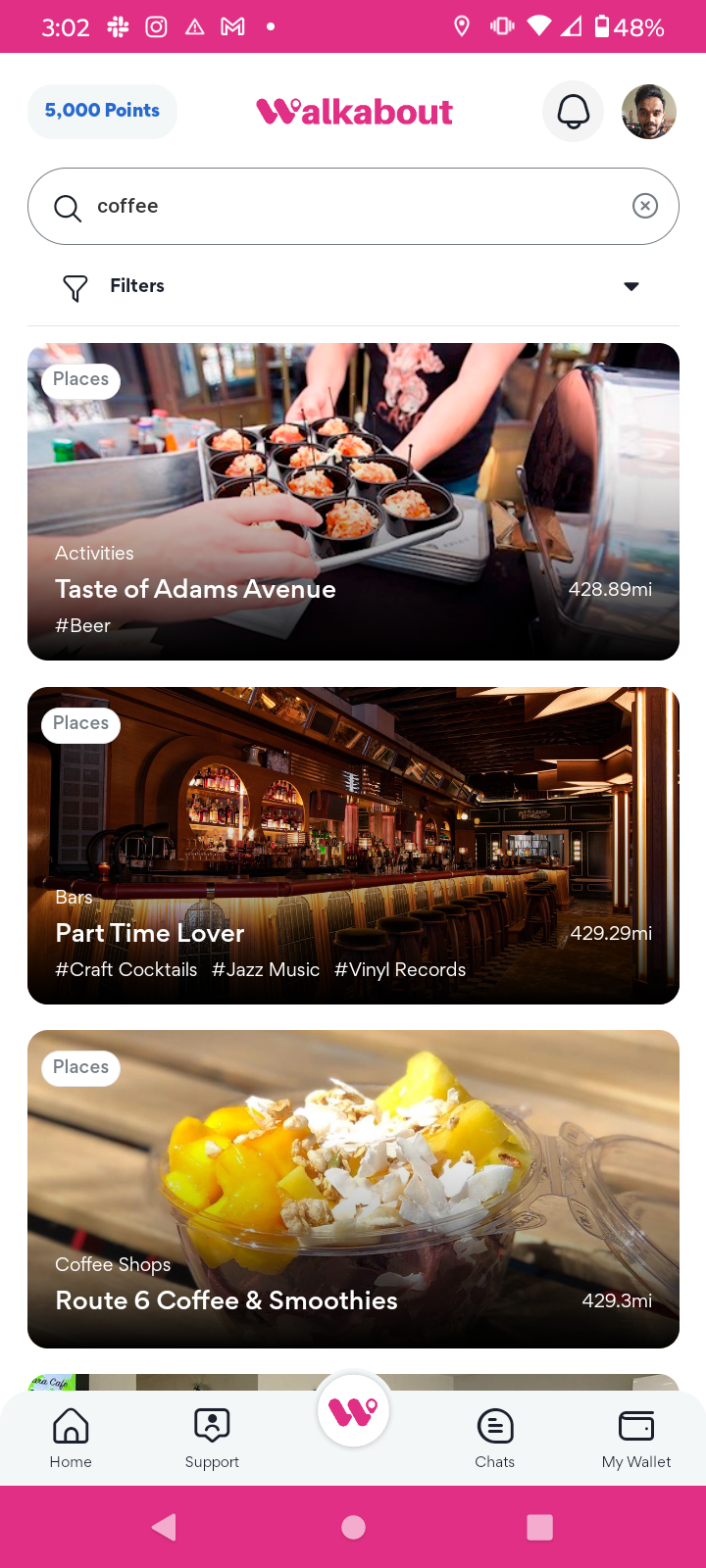Open the notifications bell

tap(573, 112)
